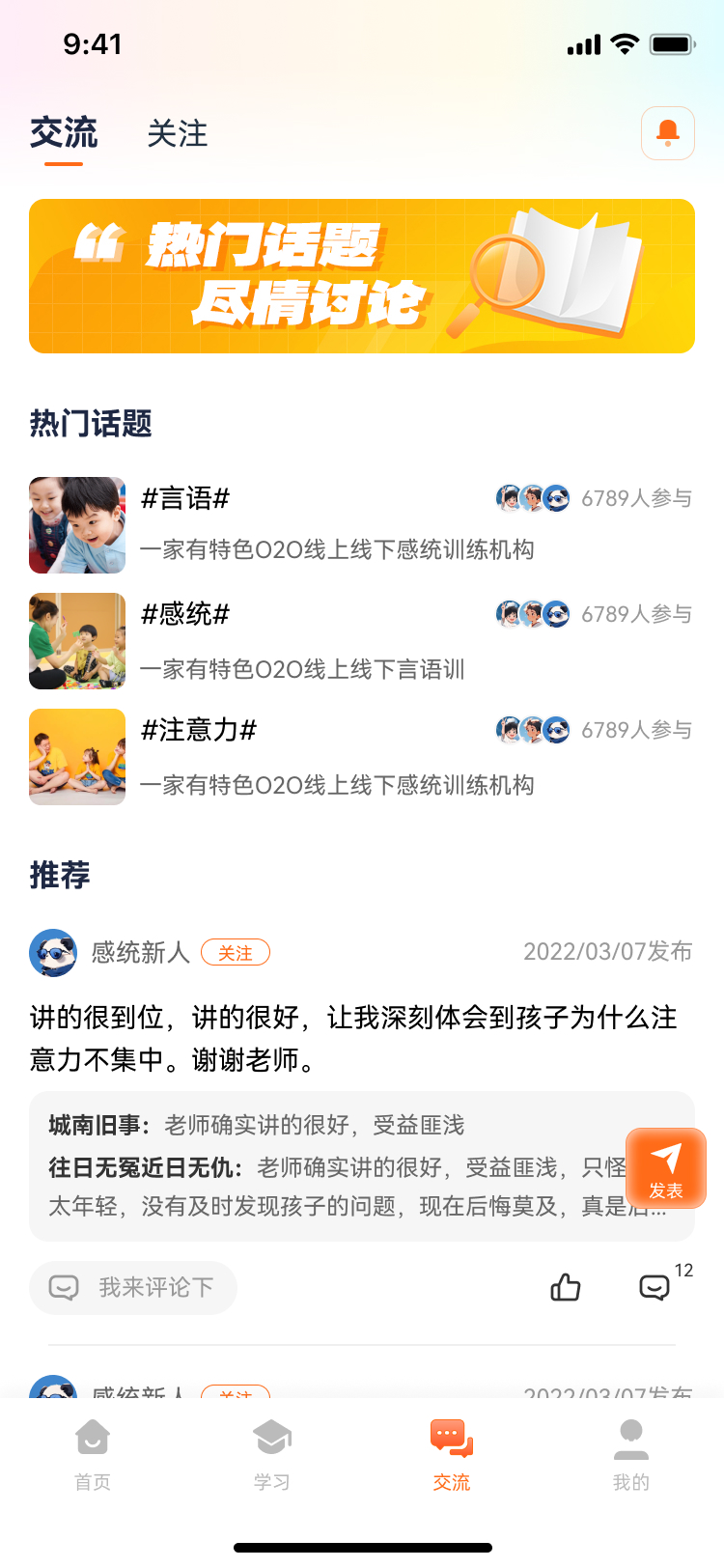Like the post by 感统新人
Viewport: 724px width, 1568px height.
(565, 1287)
